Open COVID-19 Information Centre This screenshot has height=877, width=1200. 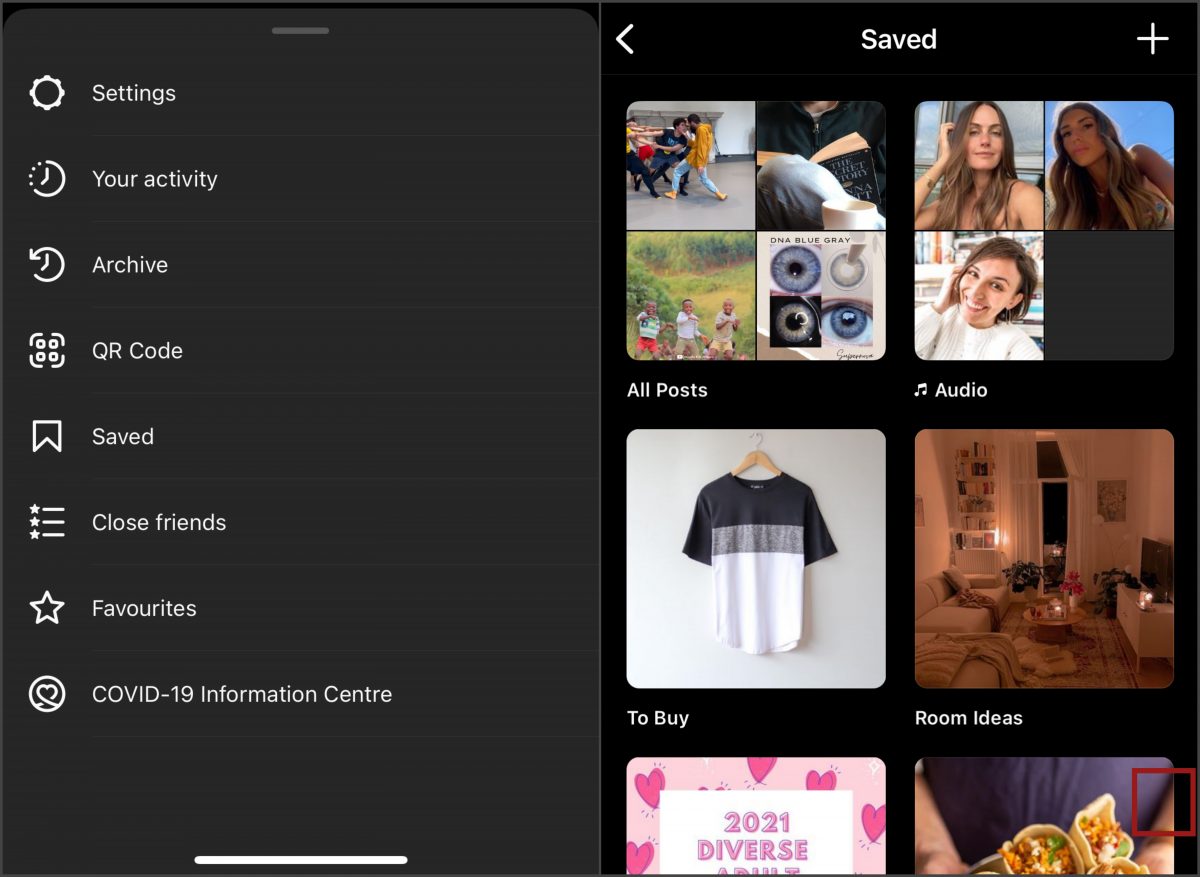(x=241, y=694)
